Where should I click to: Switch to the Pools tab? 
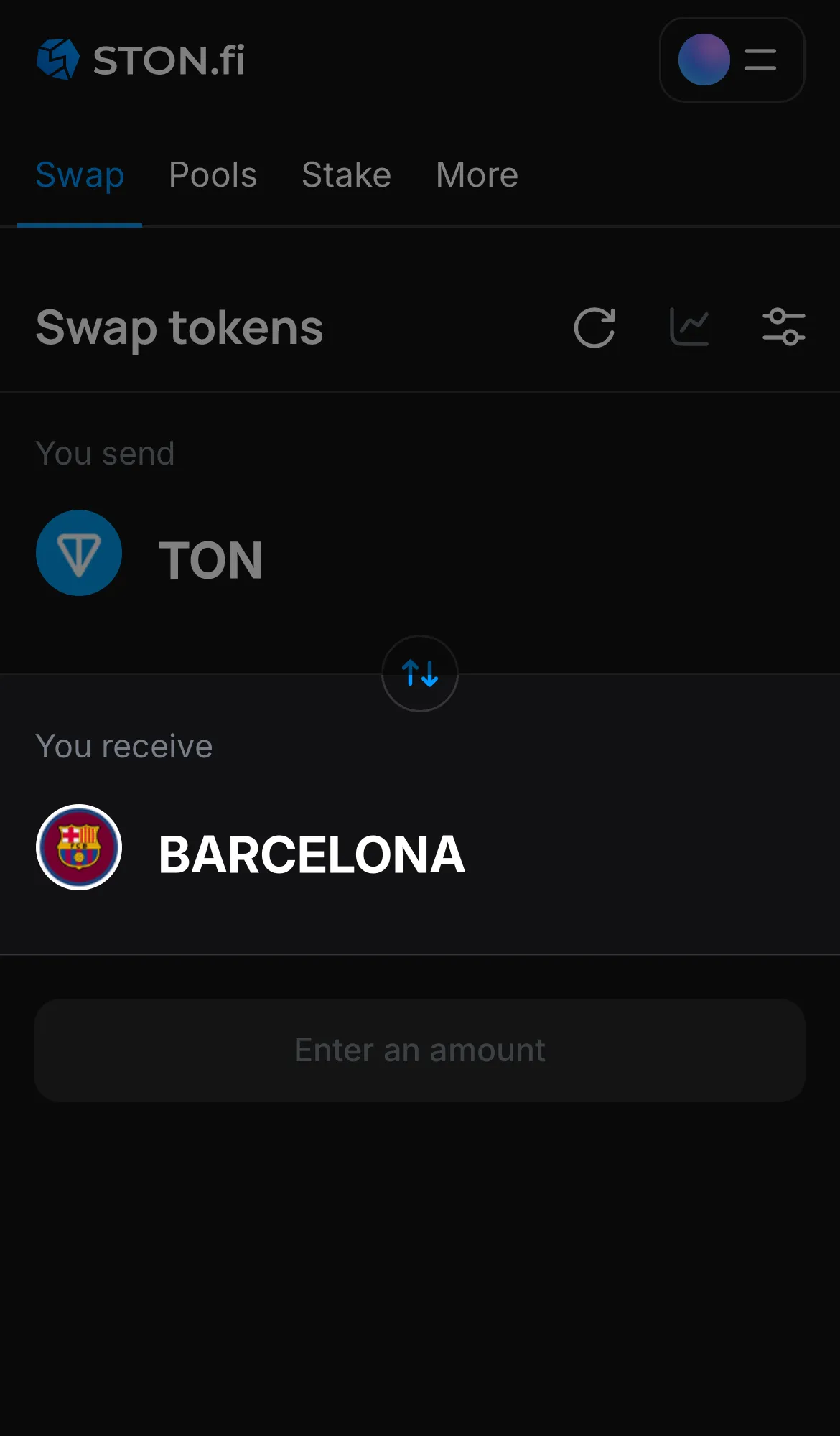(213, 174)
